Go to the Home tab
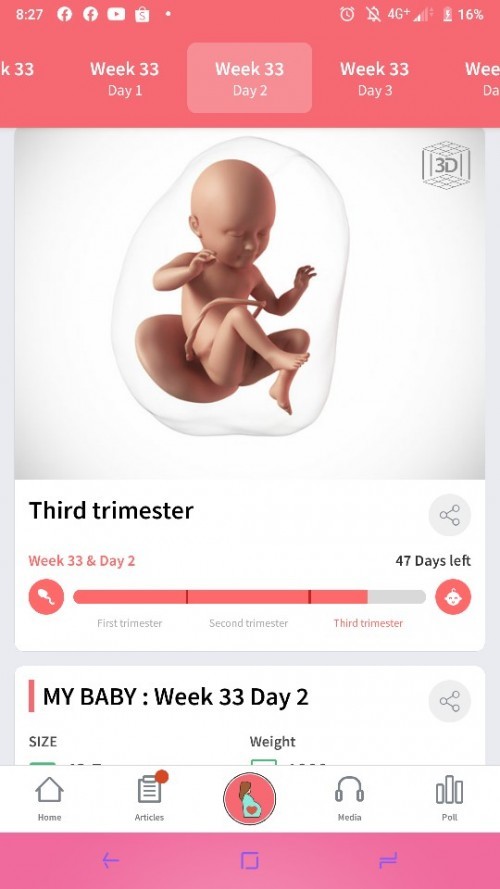The image size is (500, 889). click(x=49, y=798)
